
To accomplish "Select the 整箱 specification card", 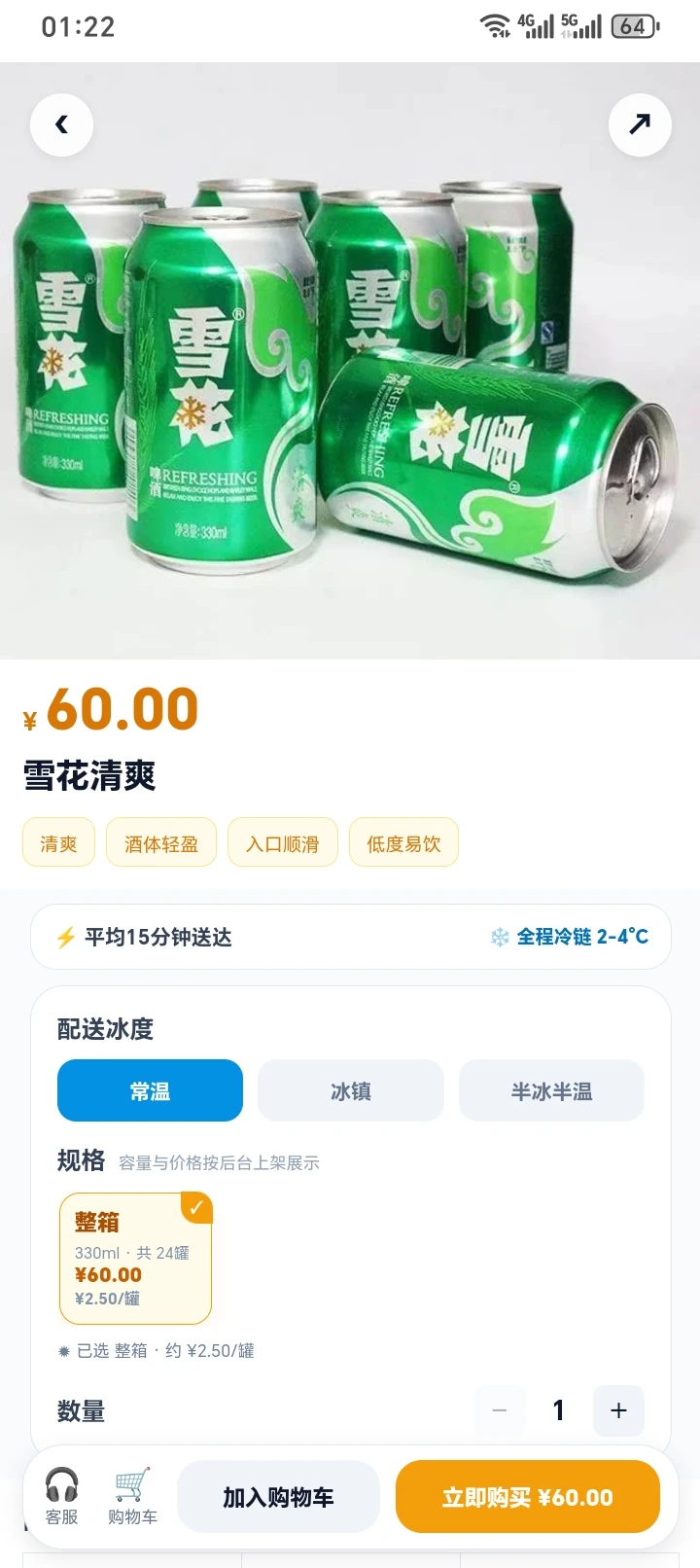I will [x=135, y=1259].
